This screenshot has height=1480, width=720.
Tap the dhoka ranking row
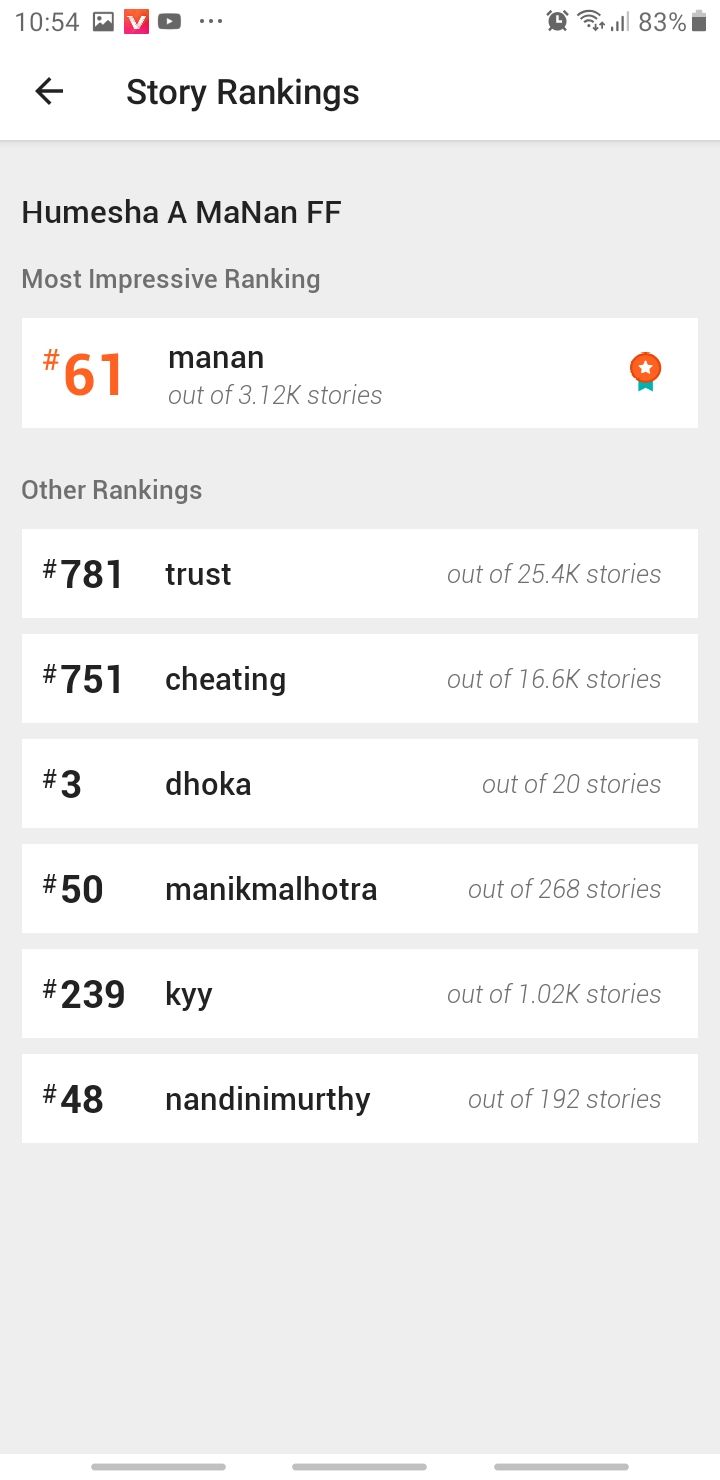click(x=360, y=784)
